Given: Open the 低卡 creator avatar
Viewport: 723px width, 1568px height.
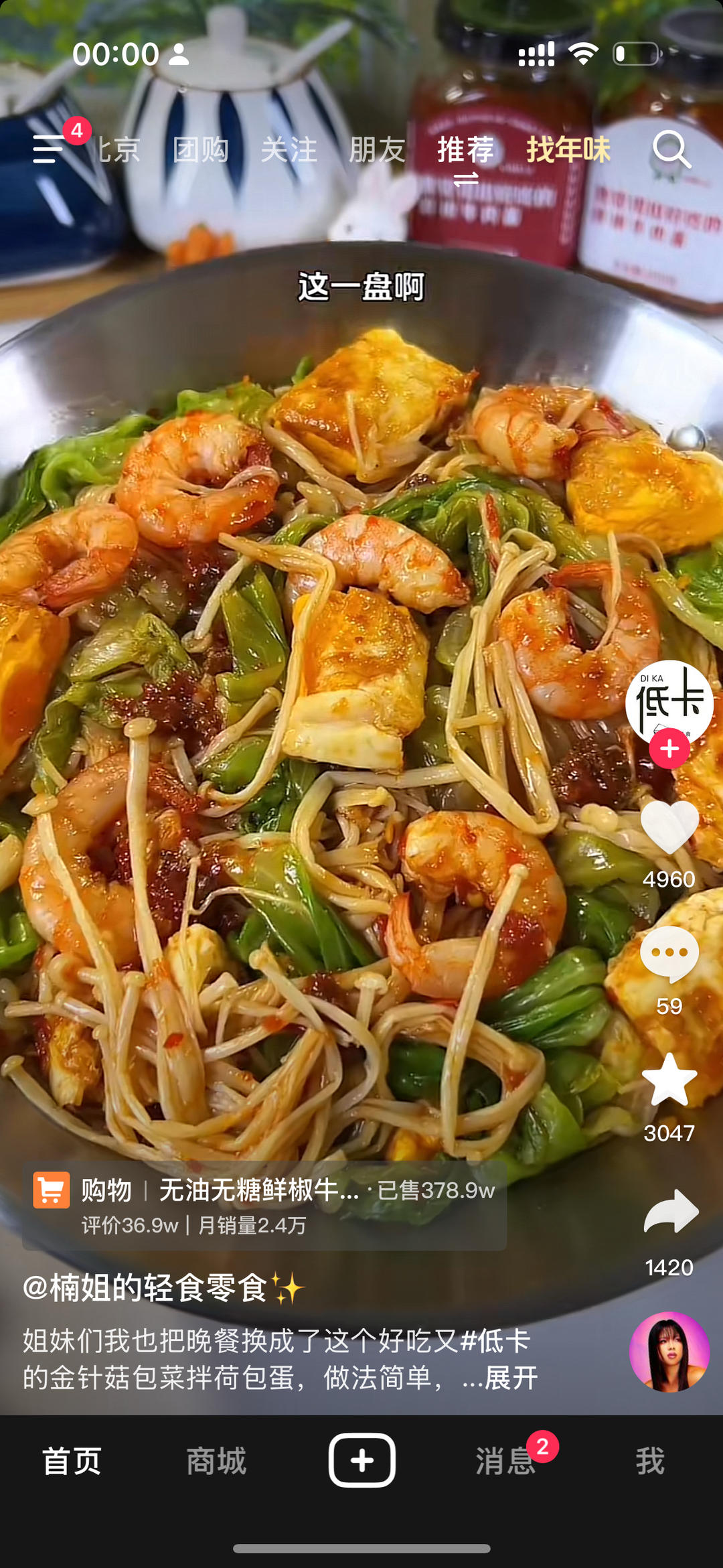Looking at the screenshot, I should (x=669, y=702).
